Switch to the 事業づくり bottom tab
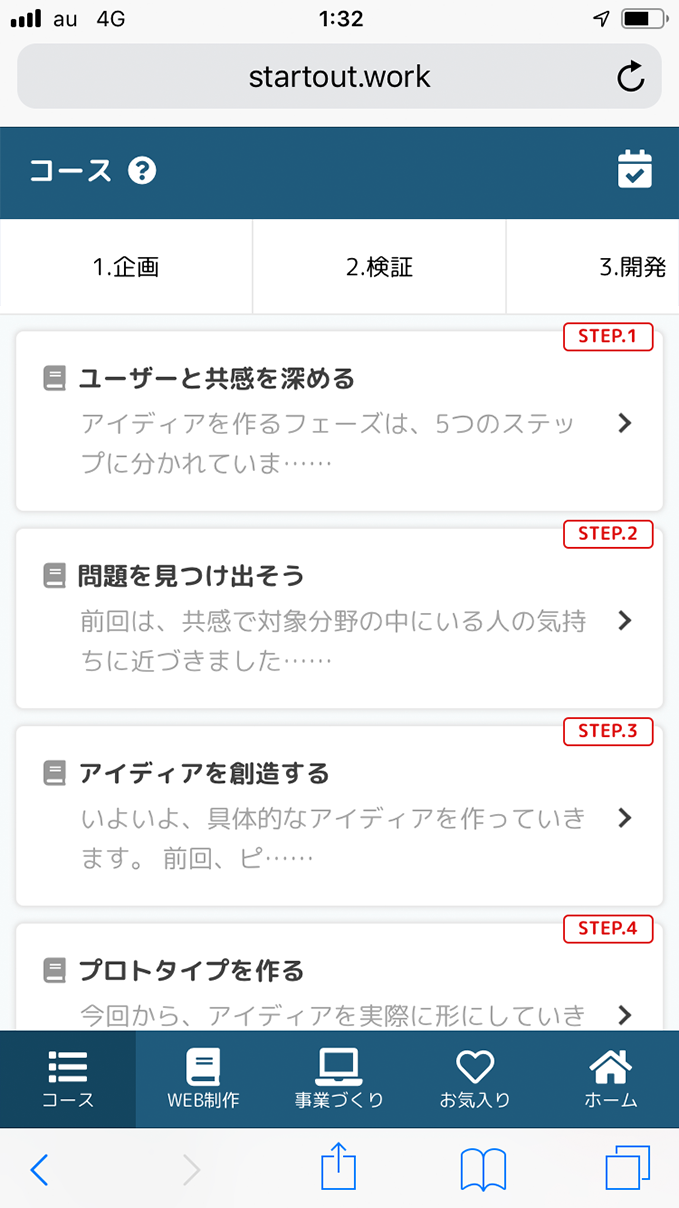The height and width of the screenshot is (1208, 679). 339,1080
